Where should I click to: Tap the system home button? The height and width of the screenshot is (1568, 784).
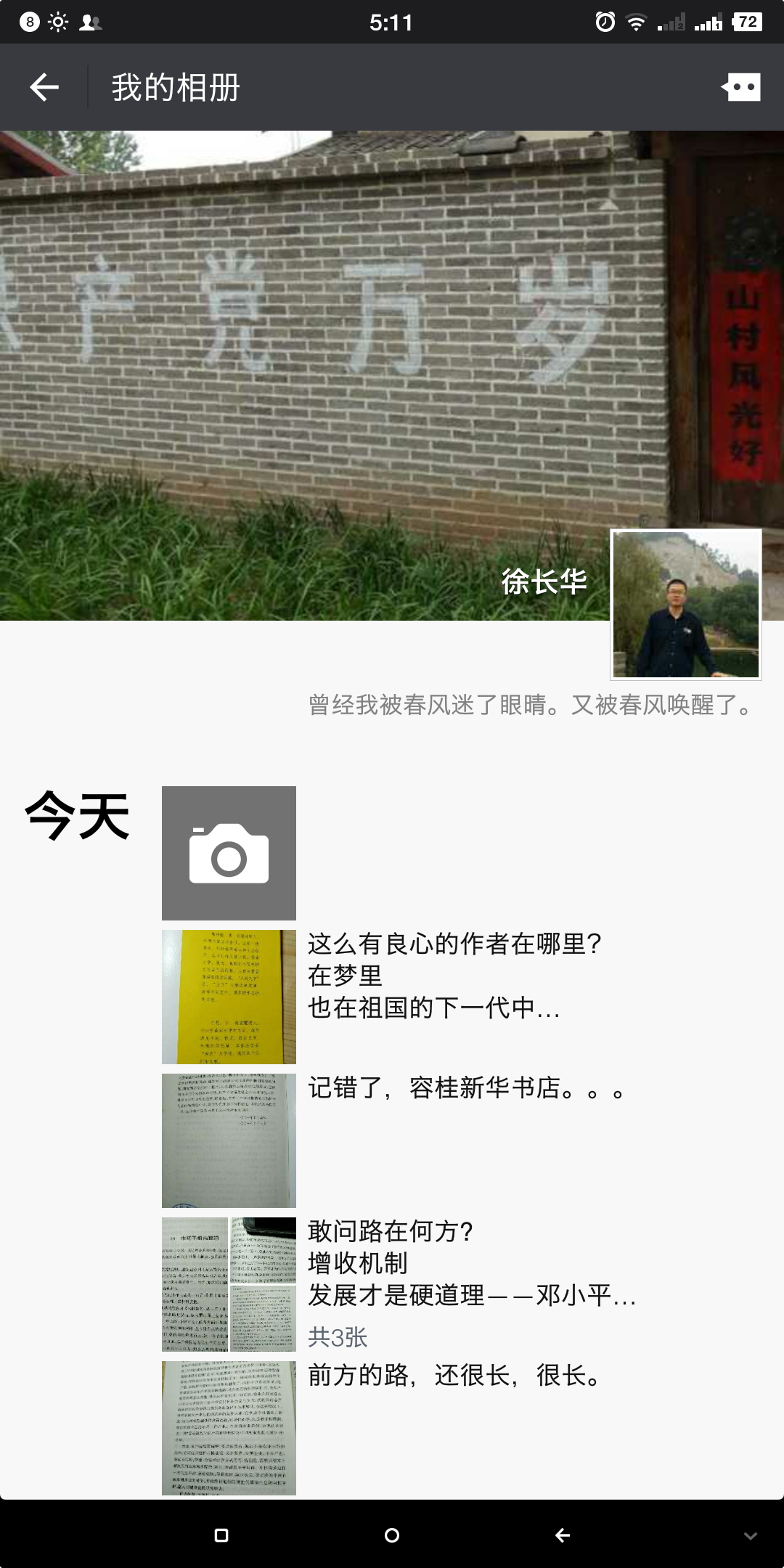tap(392, 1535)
